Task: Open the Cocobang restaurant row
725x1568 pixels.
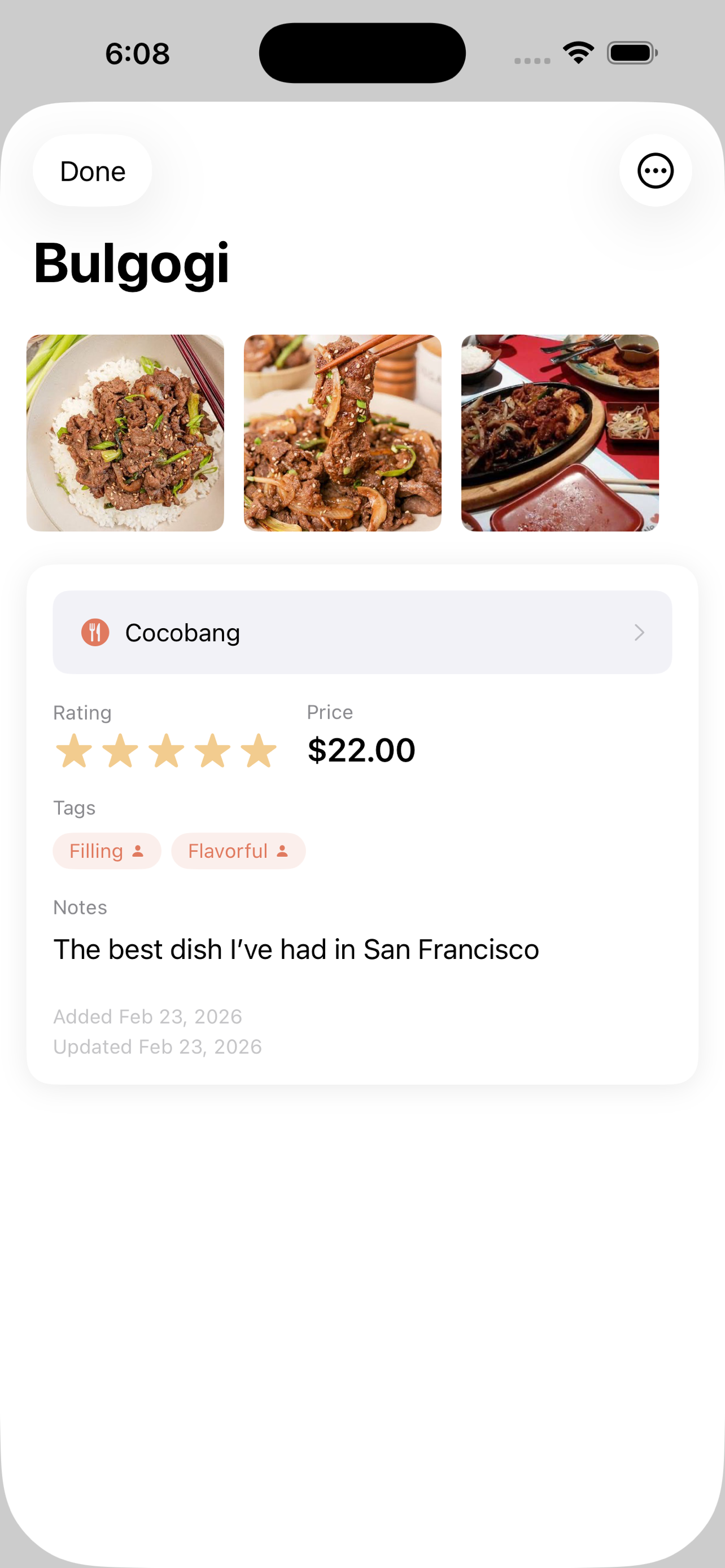Action: coord(362,632)
